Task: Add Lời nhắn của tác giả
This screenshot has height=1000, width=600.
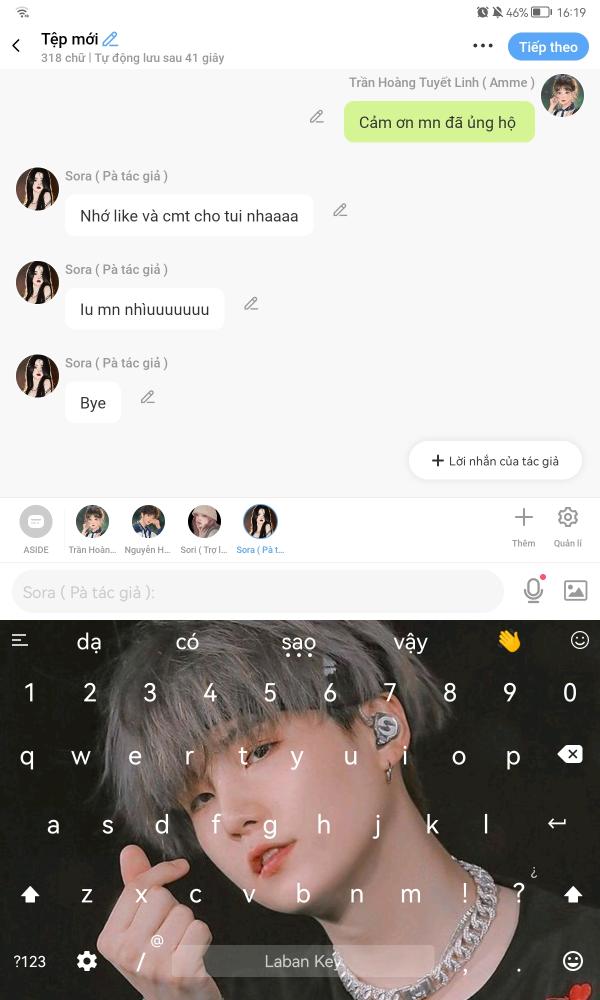Action: point(495,460)
